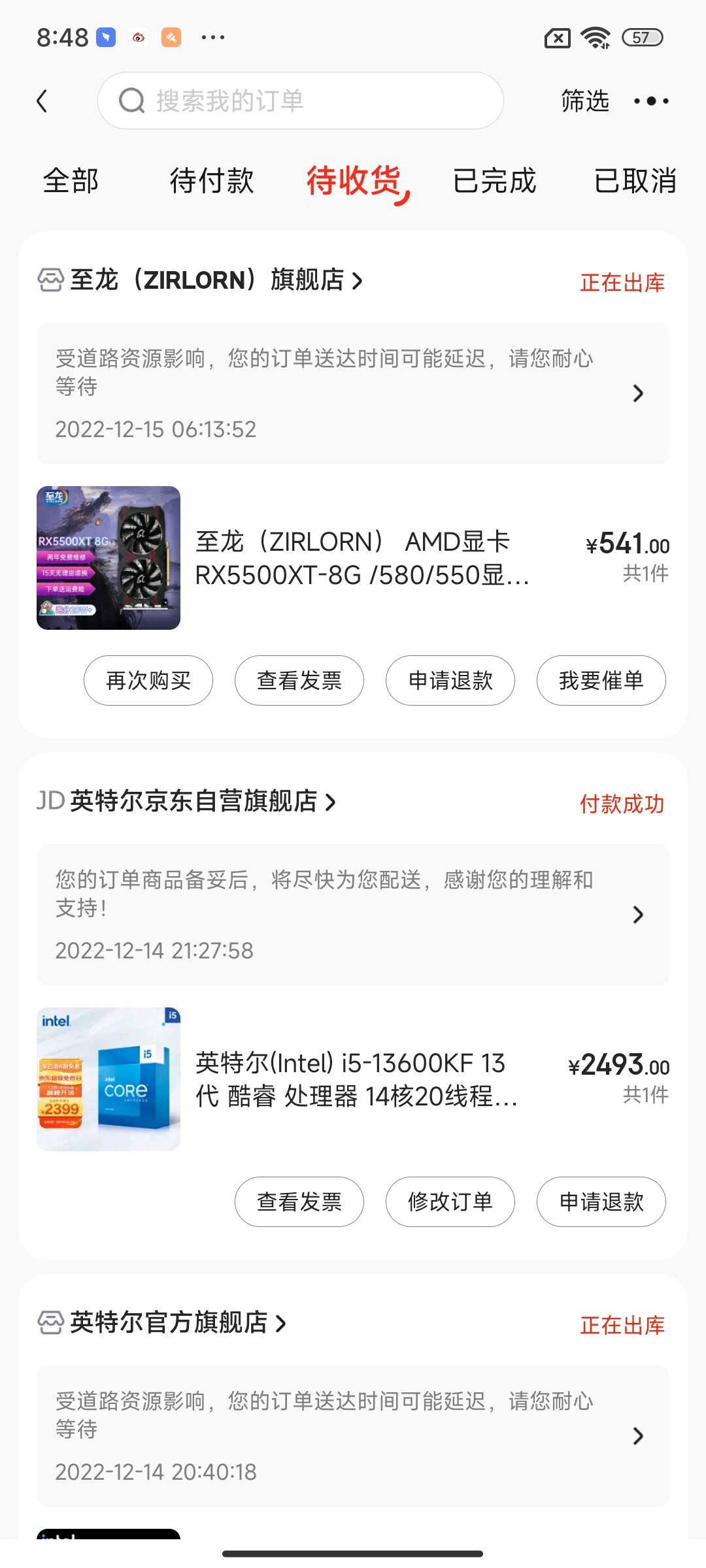Open the ZIRLORN RX5500XT graphics card item
This screenshot has height=1568, width=706.
pos(353,558)
